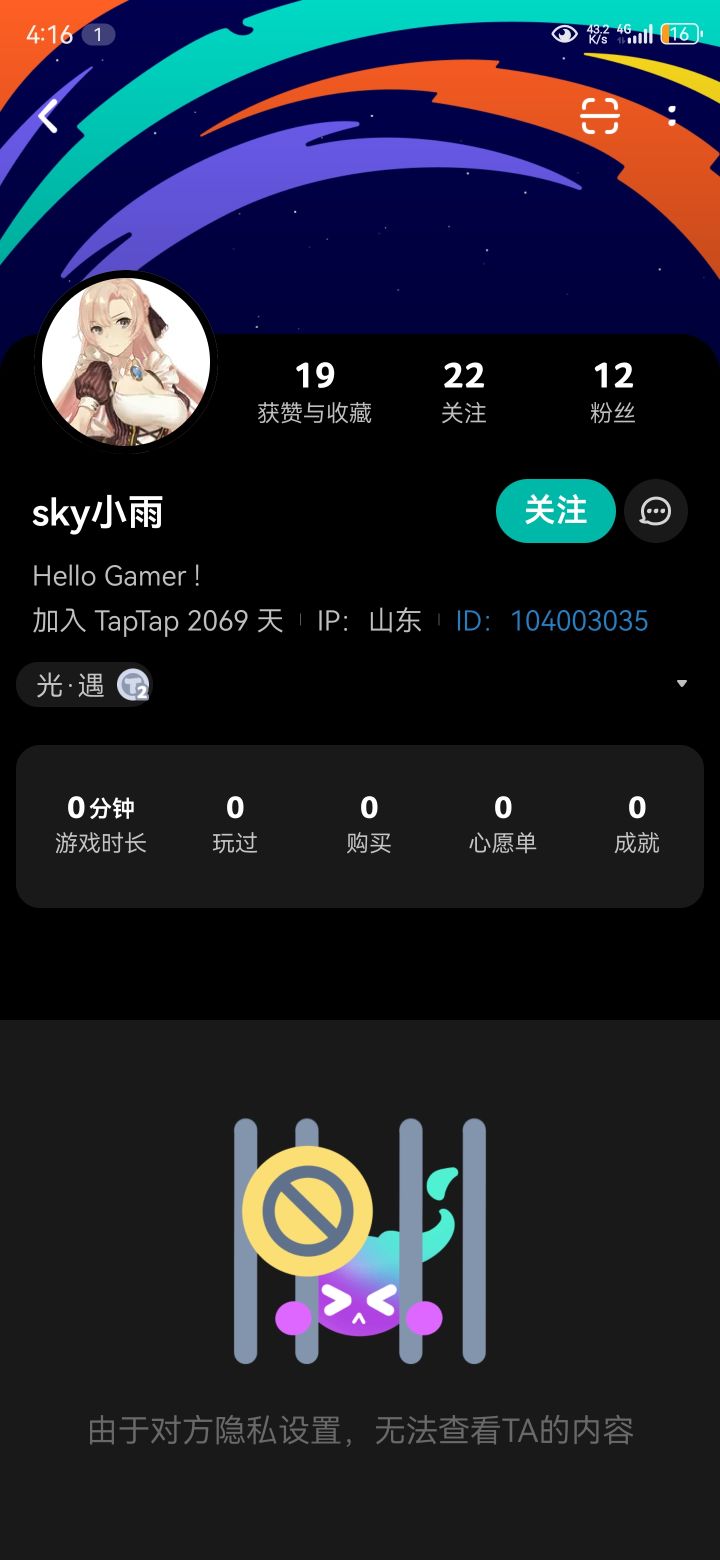Follow sky小雨 with the 关注 button

[x=555, y=511]
